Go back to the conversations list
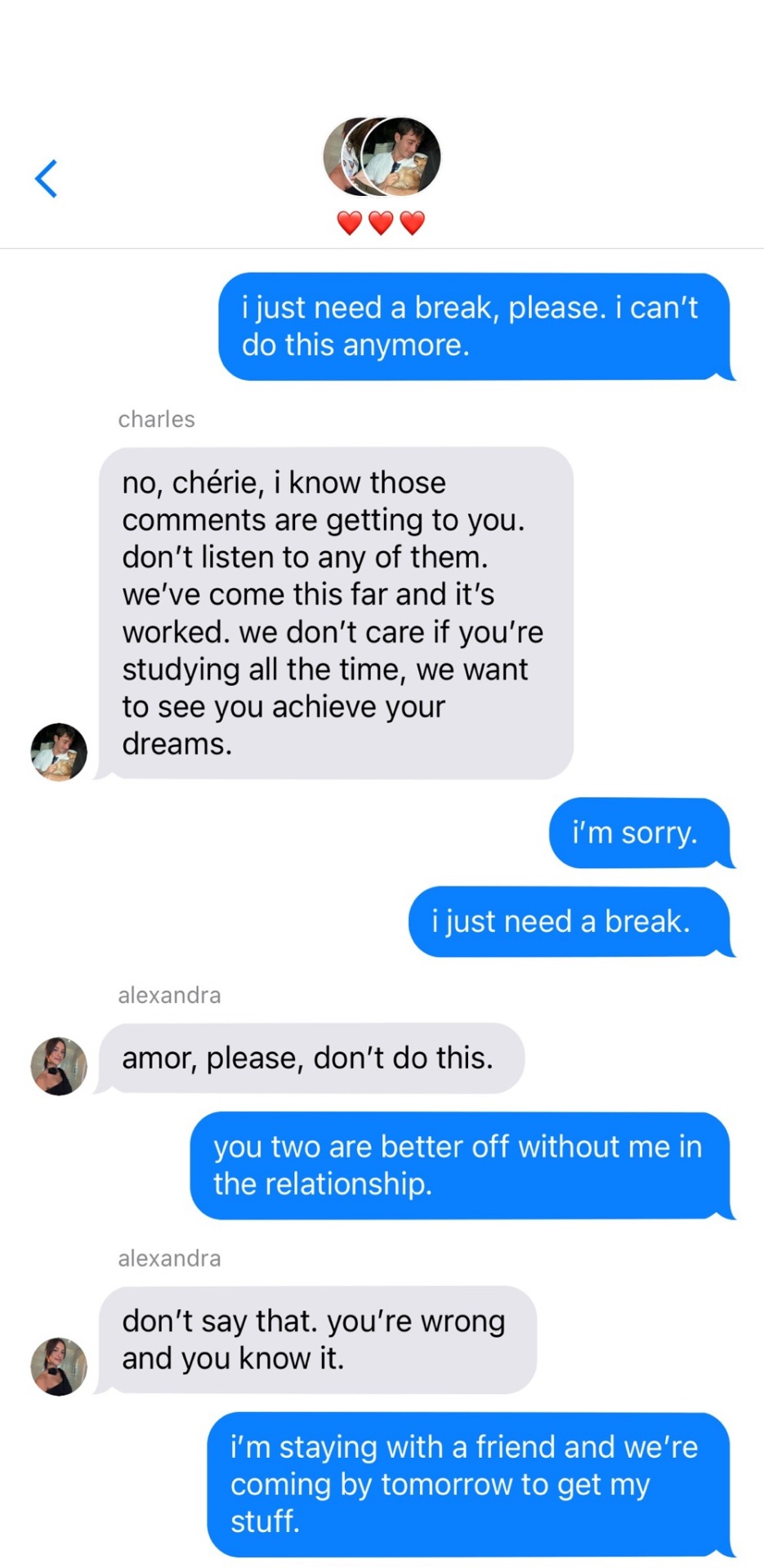Screen dimensions: 764x1568 pos(47,179)
